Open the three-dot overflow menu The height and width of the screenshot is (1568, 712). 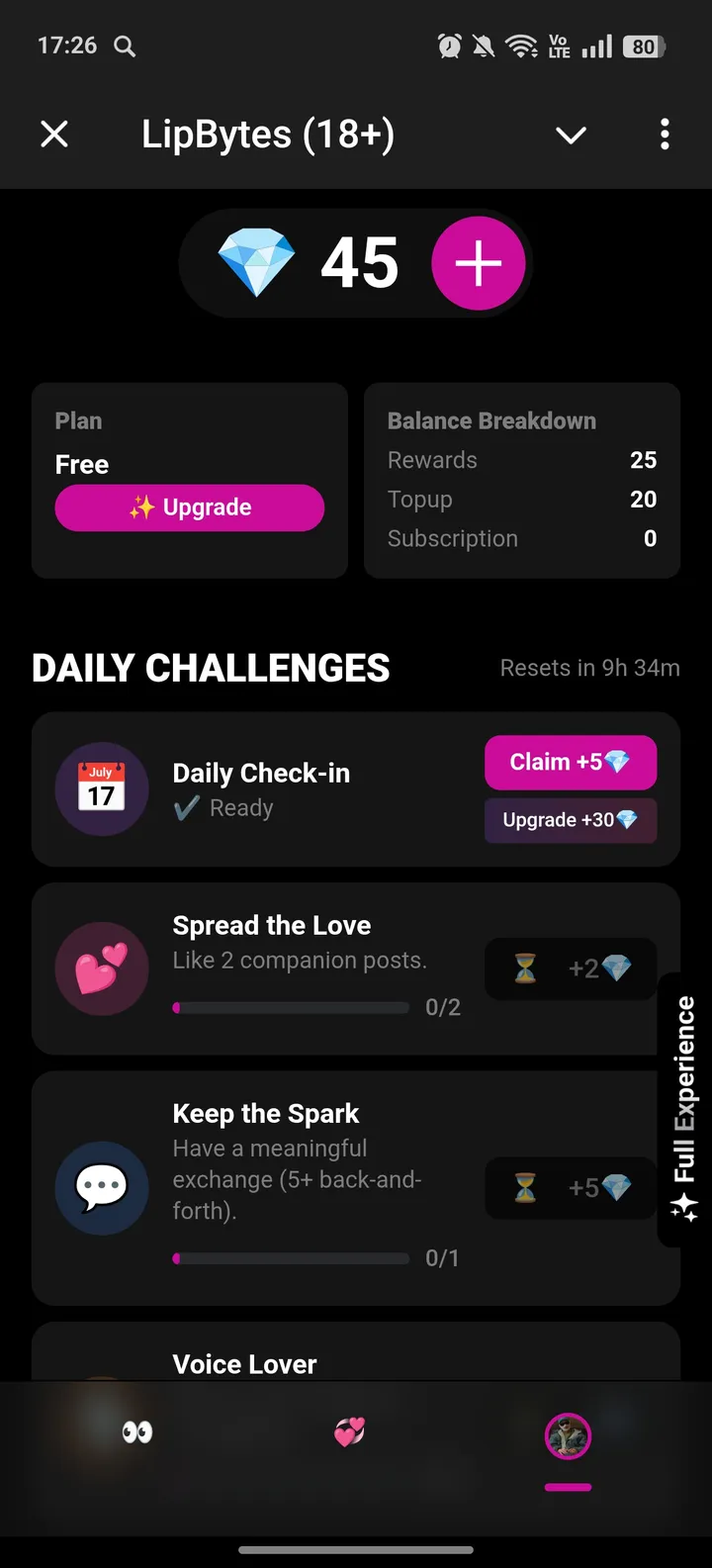tap(665, 135)
